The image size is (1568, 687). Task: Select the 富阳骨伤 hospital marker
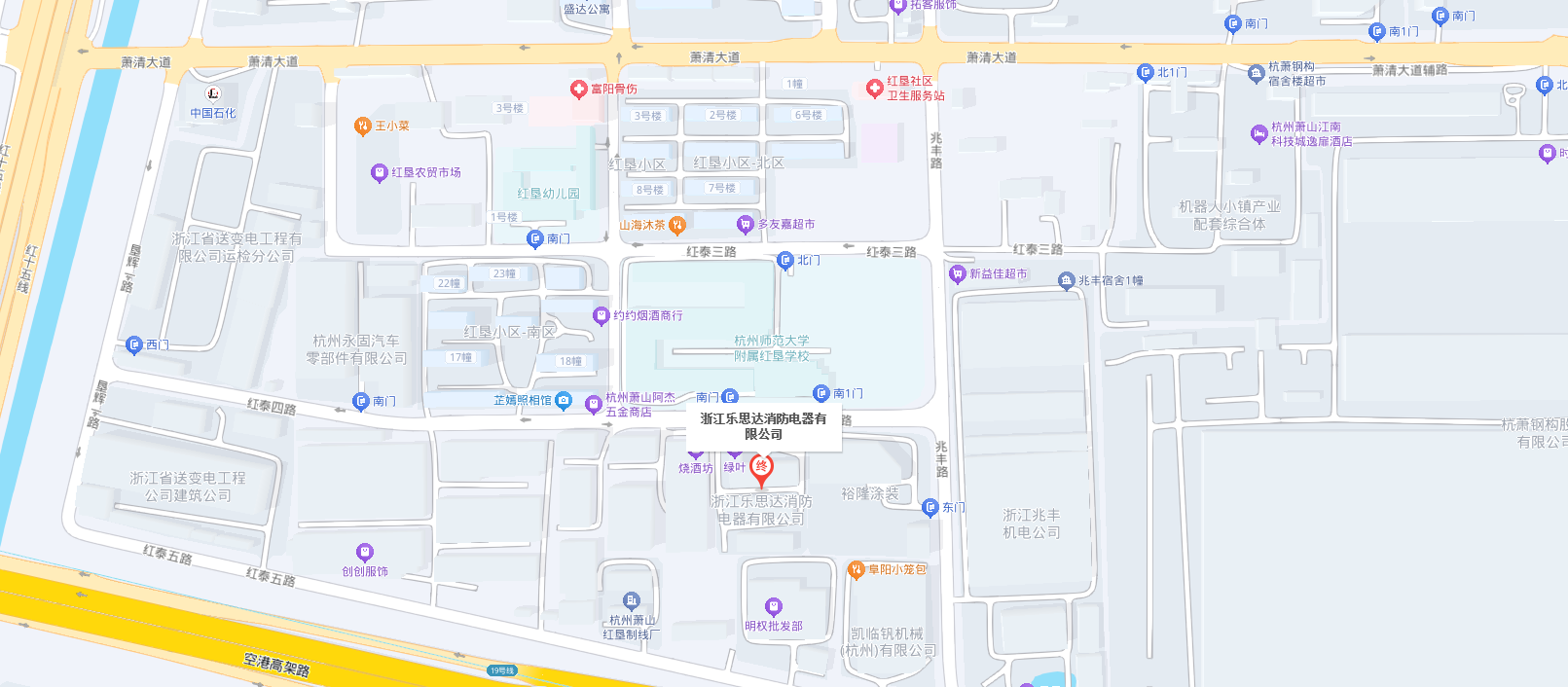[x=578, y=90]
